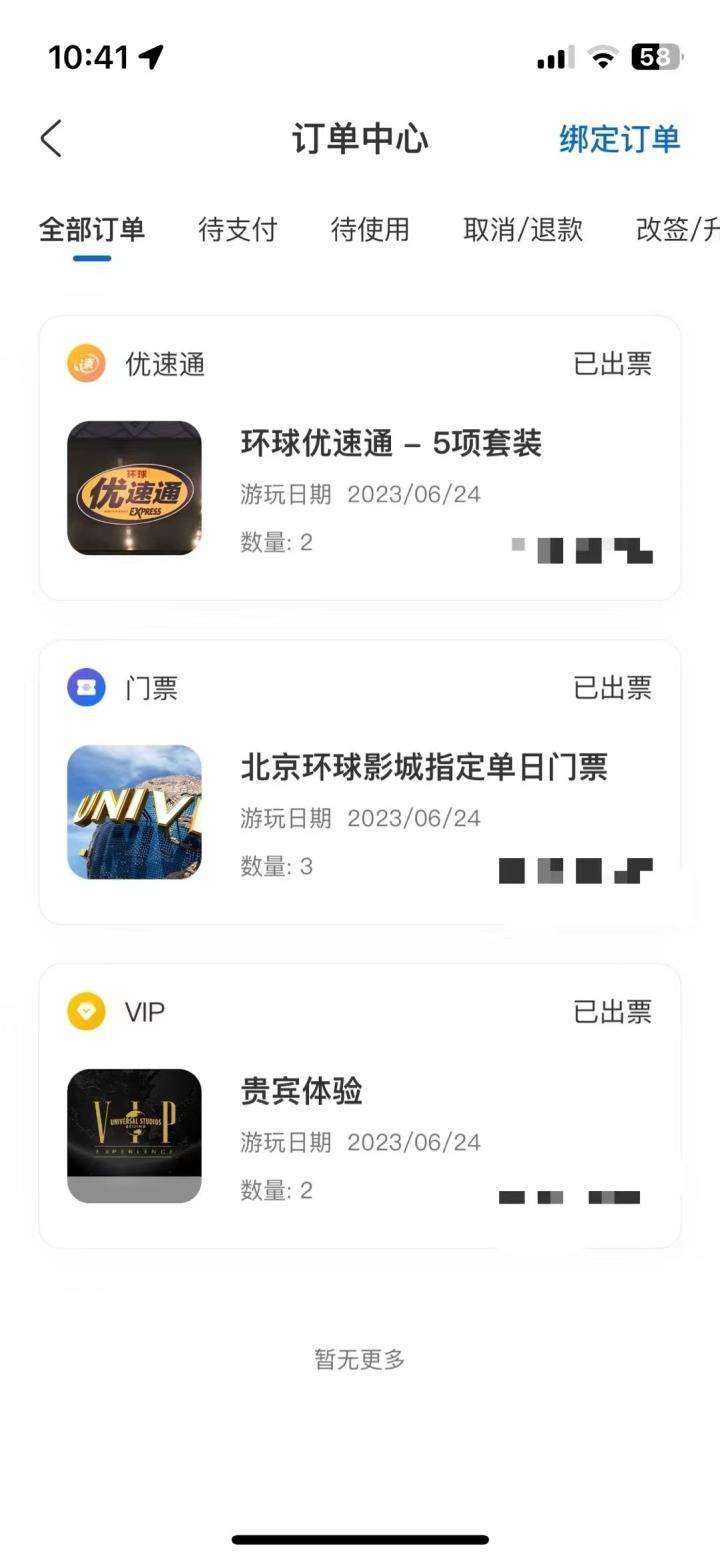The width and height of the screenshot is (720, 1560).
Task: Tap 绑定订单 to bind an order
Action: [619, 139]
